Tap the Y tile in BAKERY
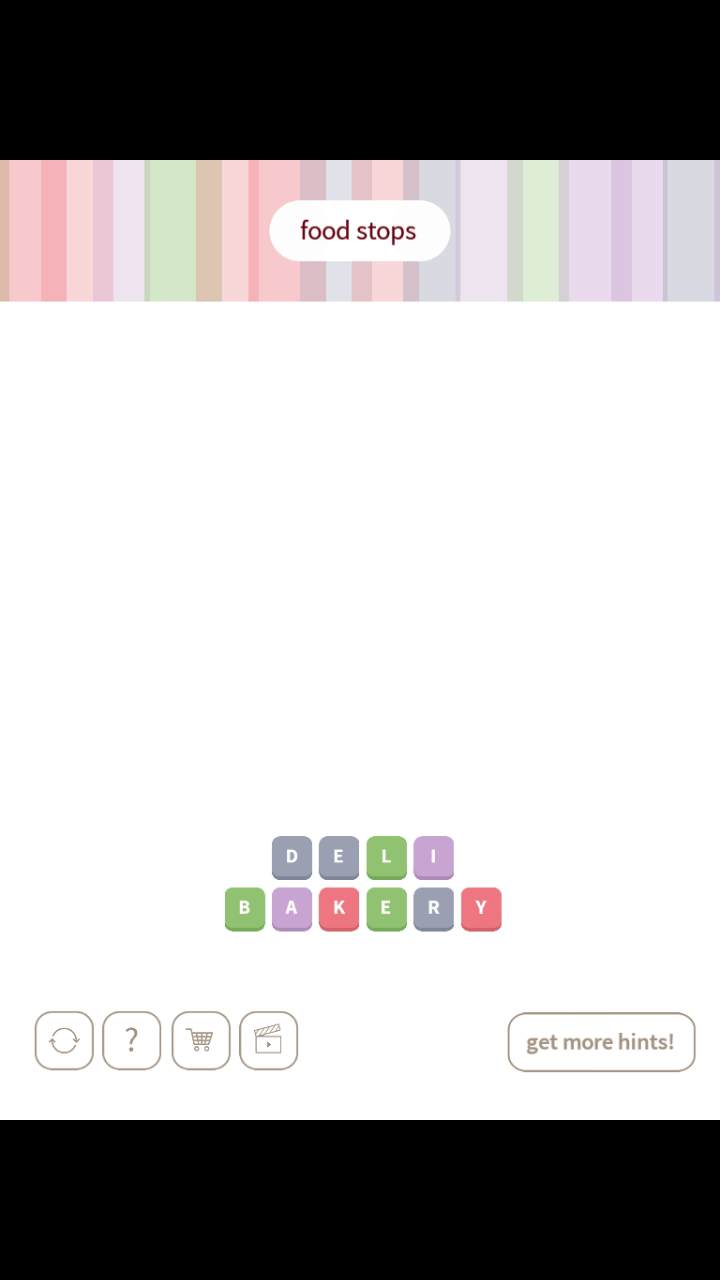Image resolution: width=720 pixels, height=1280 pixels. click(x=480, y=908)
